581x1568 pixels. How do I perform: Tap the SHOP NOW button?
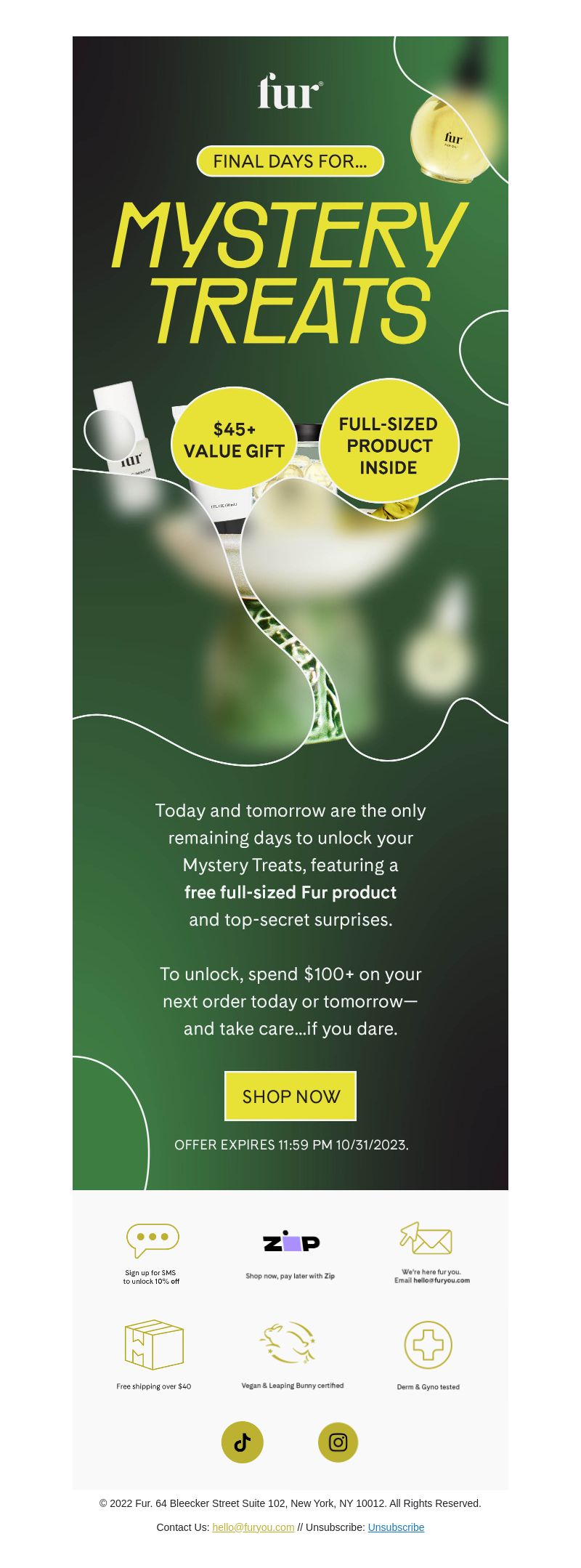pyautogui.click(x=290, y=1096)
